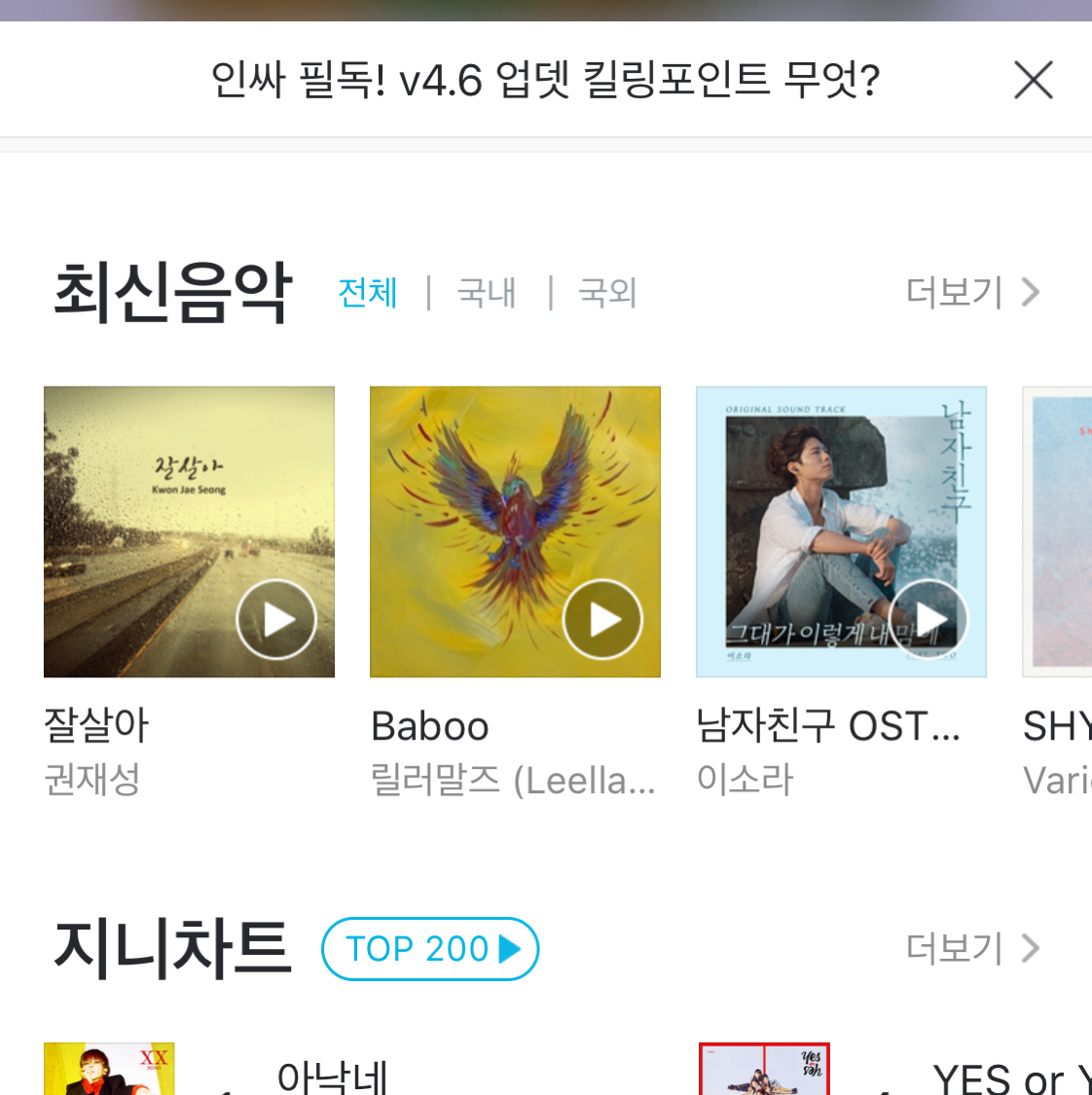Image resolution: width=1092 pixels, height=1095 pixels.
Task: Open the v4.6 update notice banner
Action: [x=545, y=80]
